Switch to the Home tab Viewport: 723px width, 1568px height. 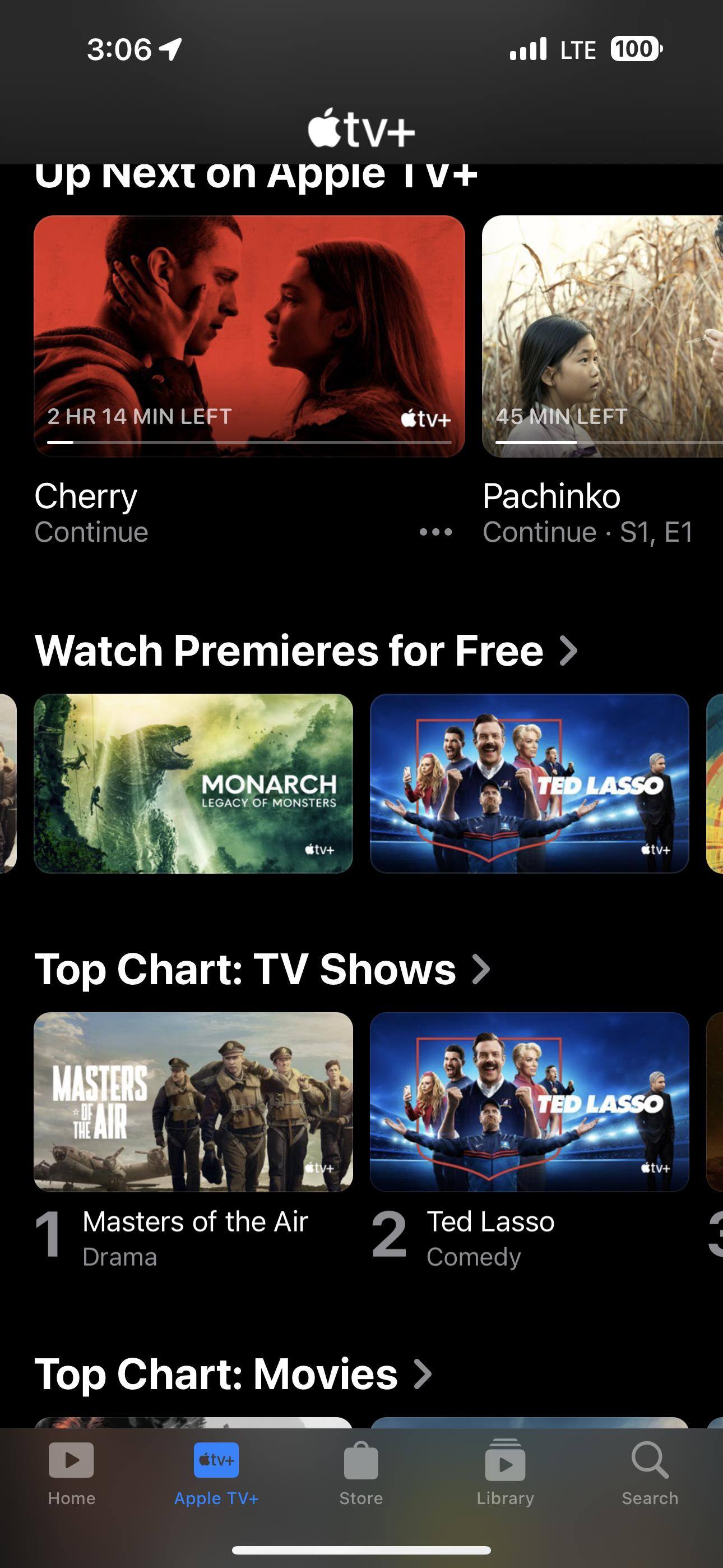[x=71, y=1473]
